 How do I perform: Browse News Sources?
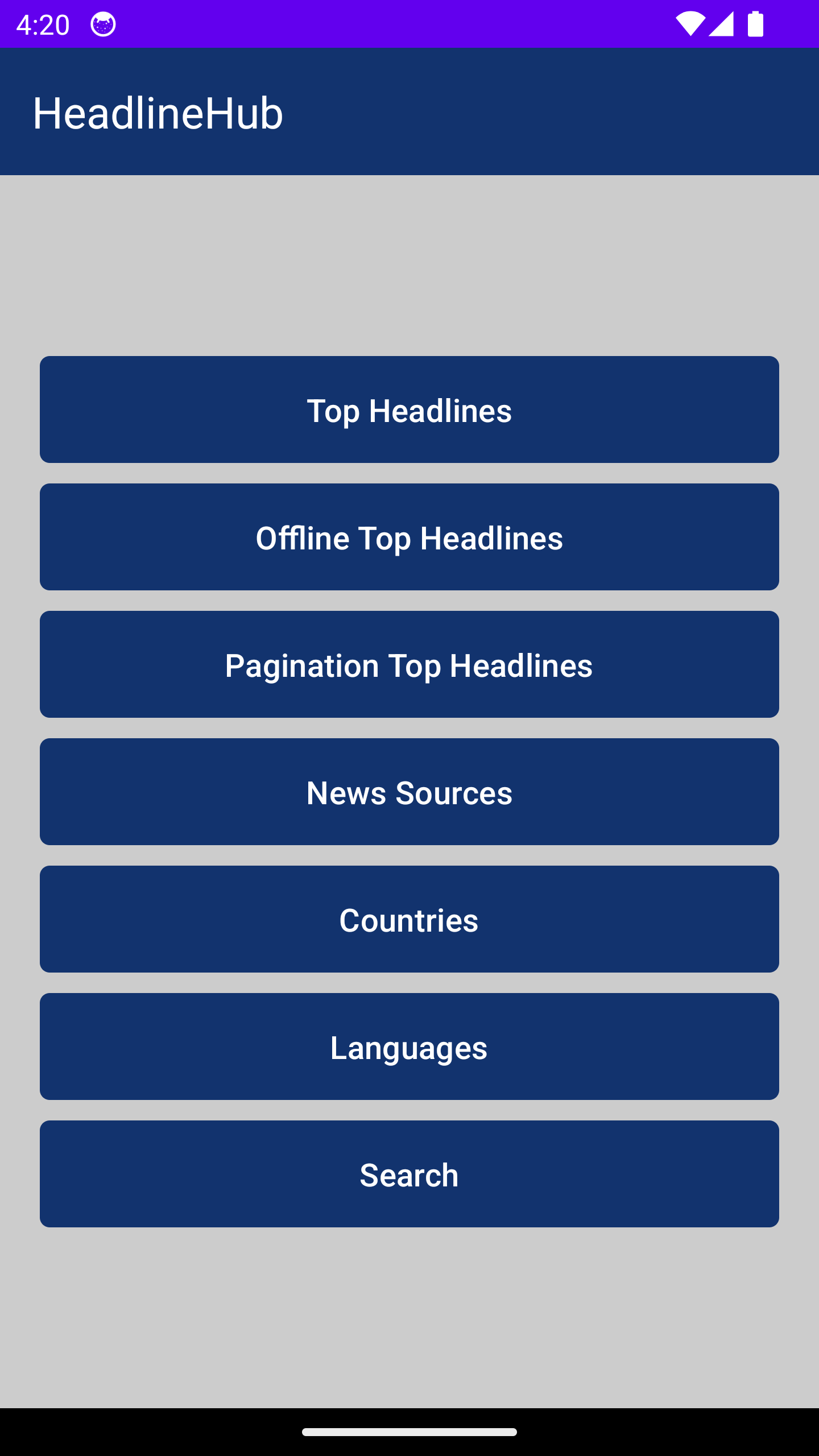(409, 792)
